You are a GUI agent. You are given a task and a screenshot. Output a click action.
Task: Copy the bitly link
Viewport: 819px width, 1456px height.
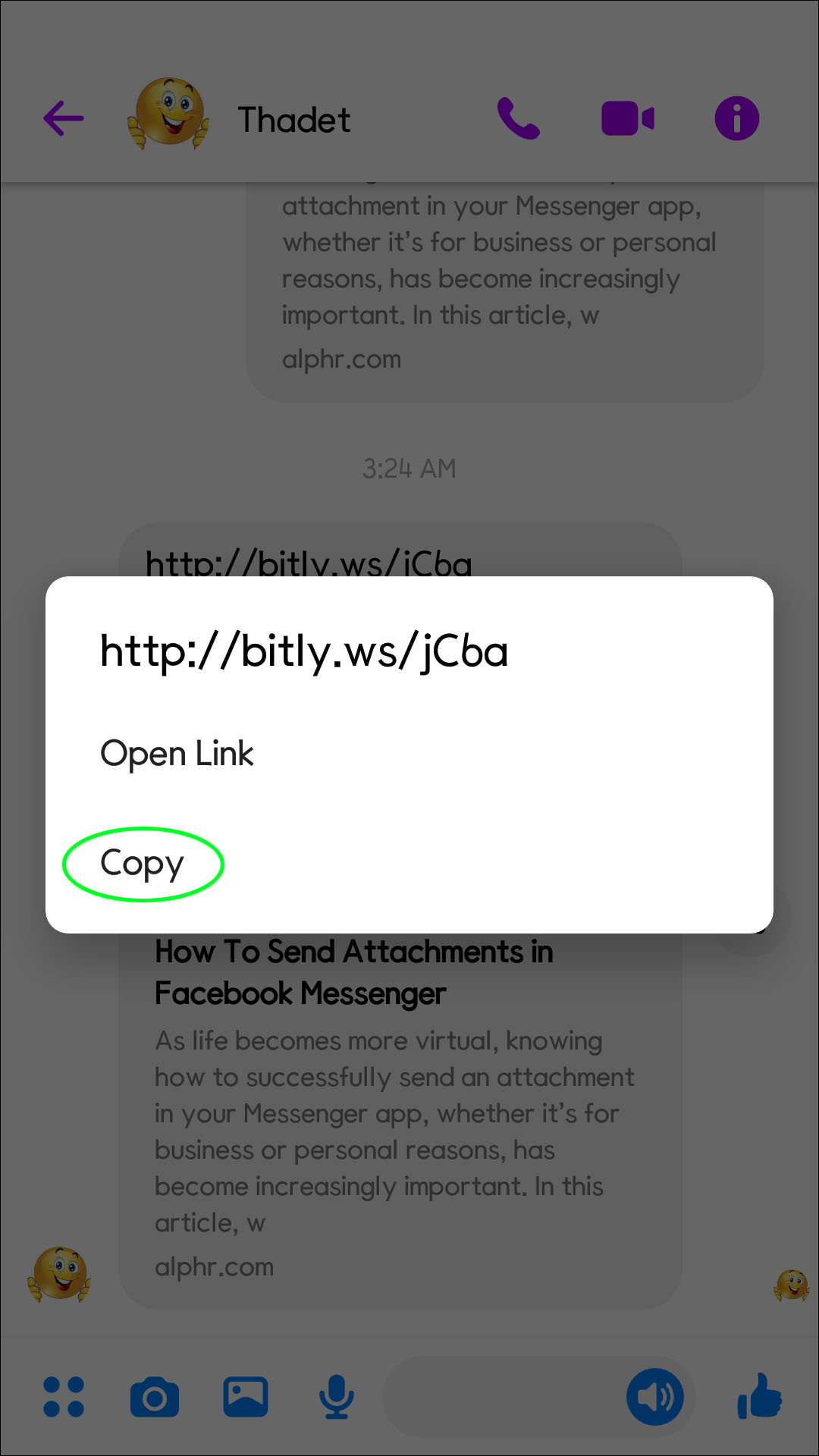click(x=143, y=864)
